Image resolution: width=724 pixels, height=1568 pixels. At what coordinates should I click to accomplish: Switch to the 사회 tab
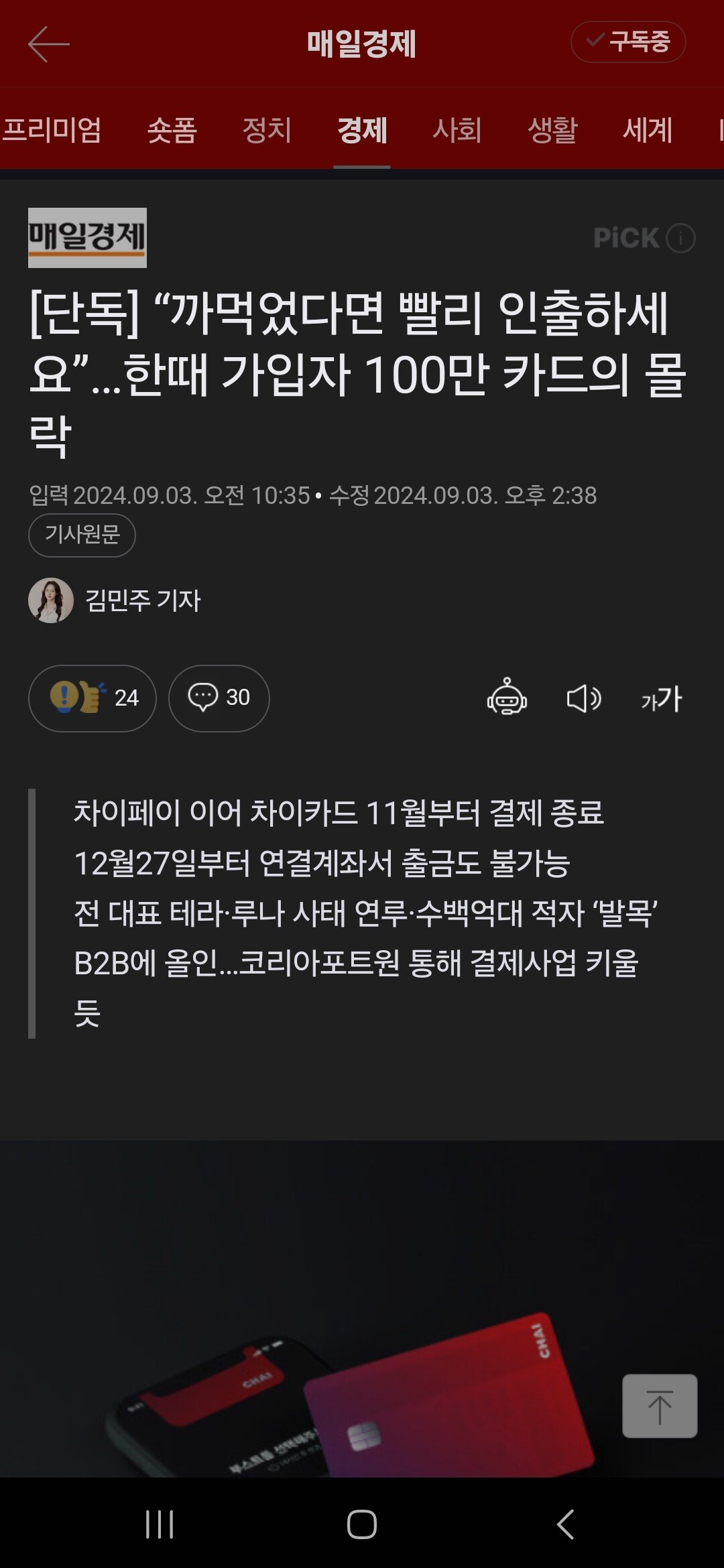pos(457,129)
